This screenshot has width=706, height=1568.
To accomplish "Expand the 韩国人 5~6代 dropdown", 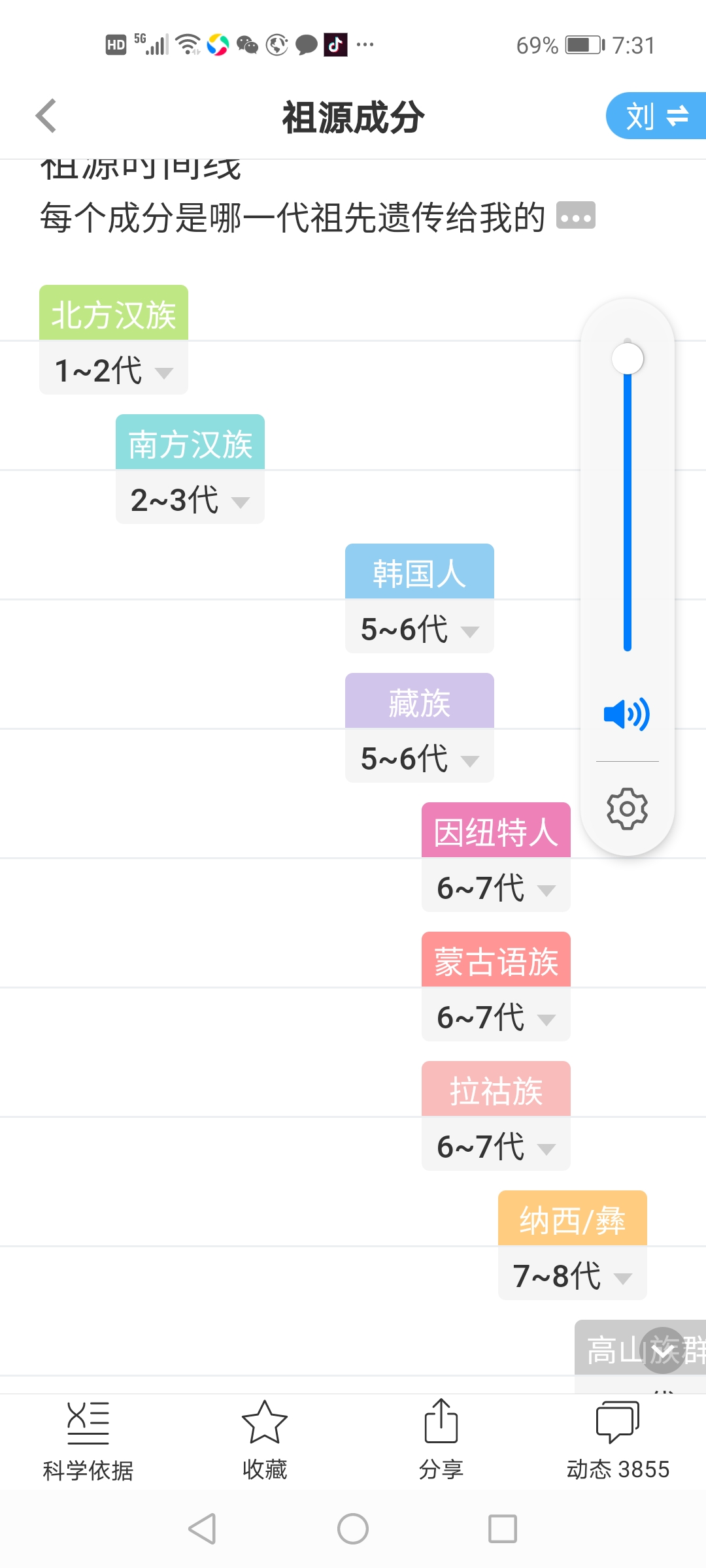I will pos(420,629).
